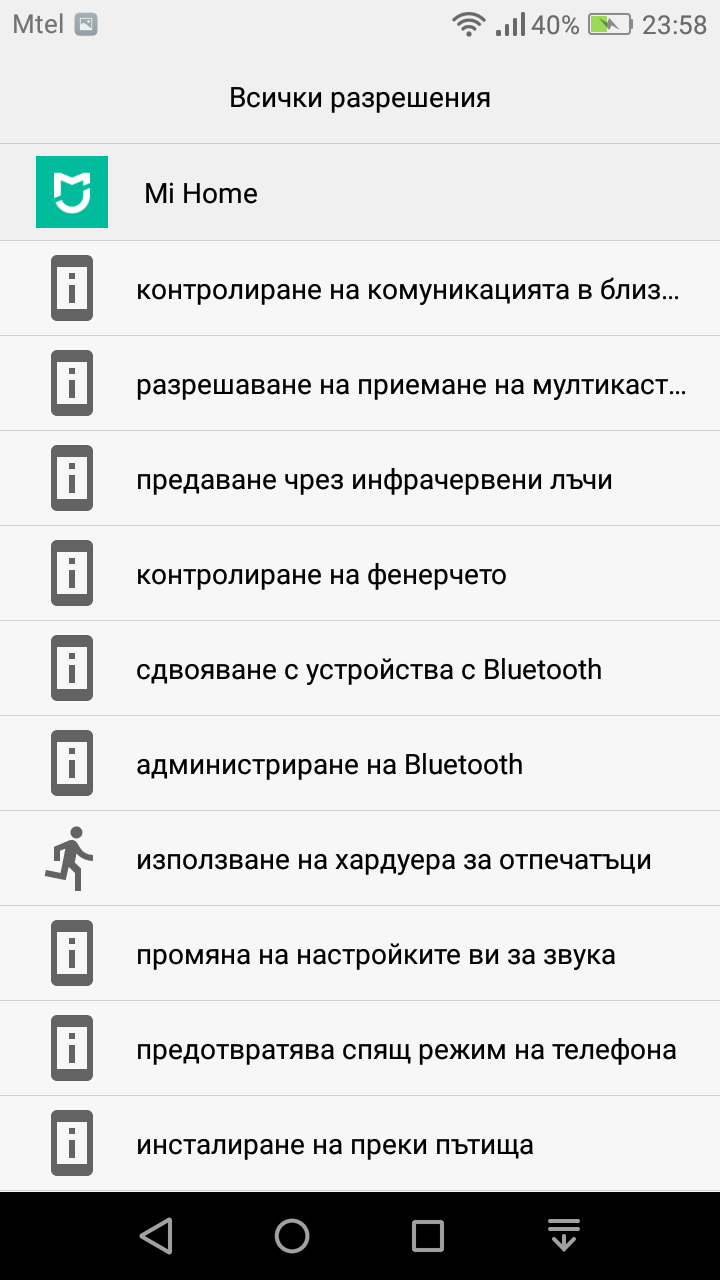Select 'контролиране на фенерчето'
This screenshot has width=720, height=1280.
(360, 574)
